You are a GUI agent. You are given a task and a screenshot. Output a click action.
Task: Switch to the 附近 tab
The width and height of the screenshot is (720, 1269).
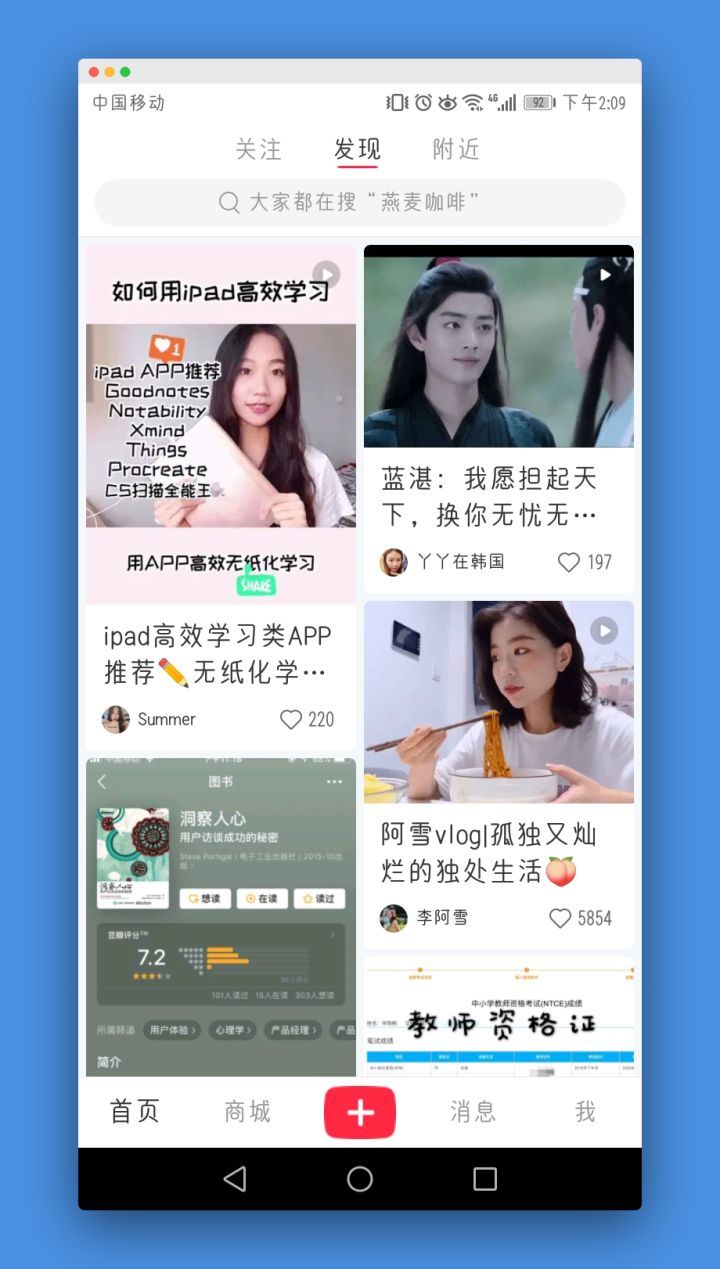point(456,150)
